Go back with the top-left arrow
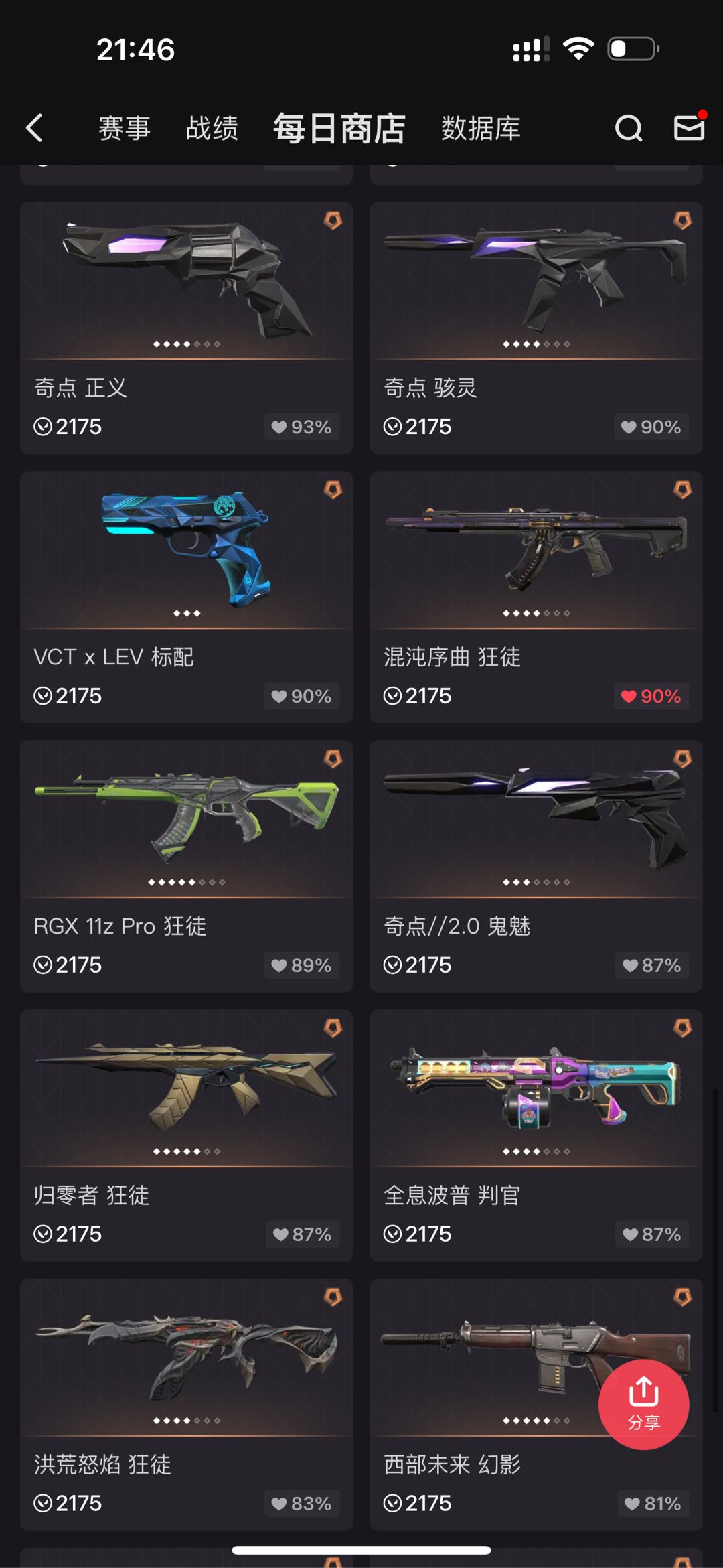The height and width of the screenshot is (1568, 723). coord(34,127)
